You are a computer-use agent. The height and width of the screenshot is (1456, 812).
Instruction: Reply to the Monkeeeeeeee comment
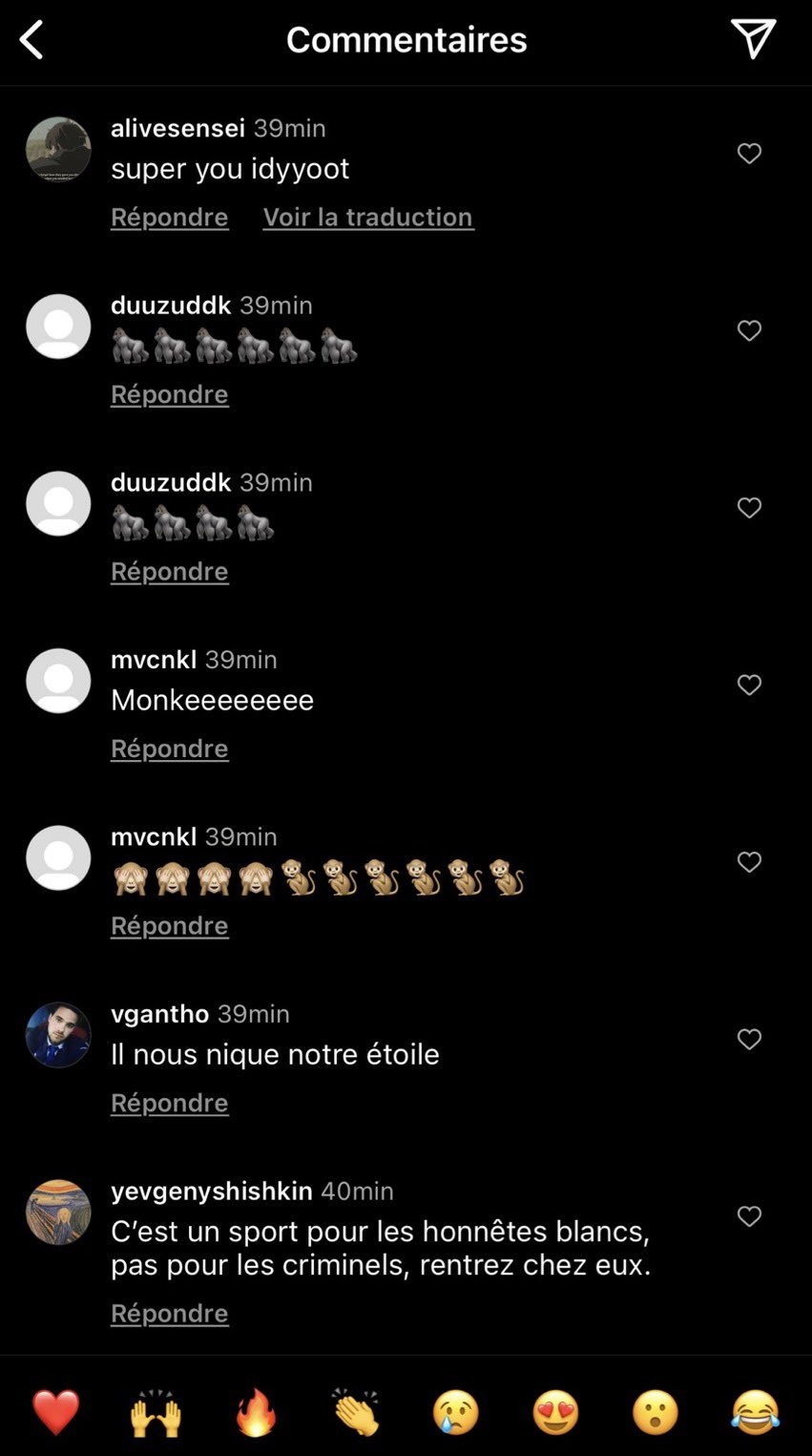(x=169, y=748)
